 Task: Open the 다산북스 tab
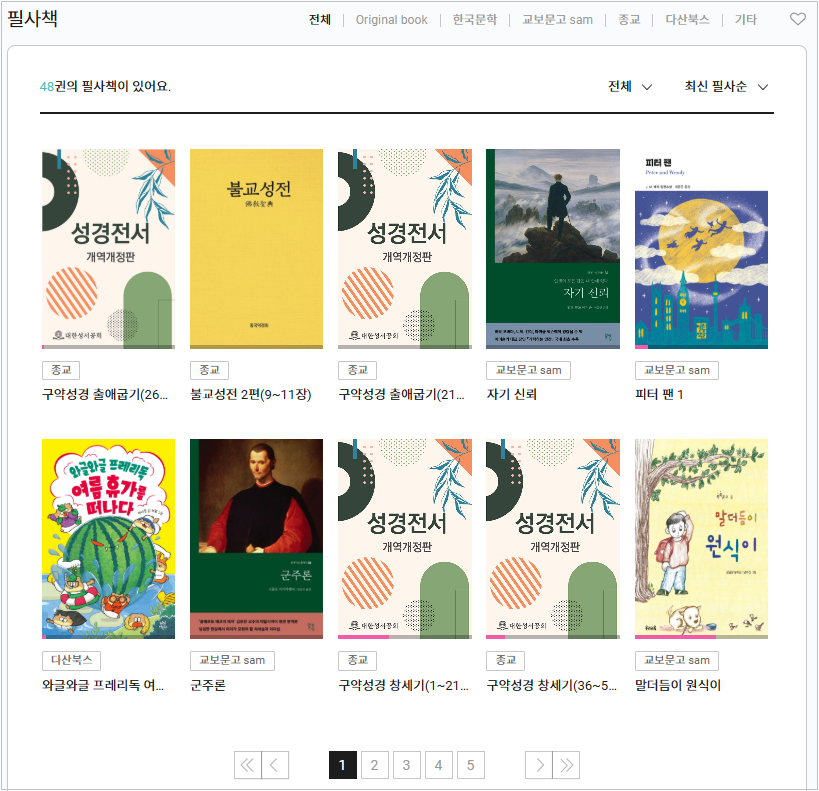[x=687, y=20]
